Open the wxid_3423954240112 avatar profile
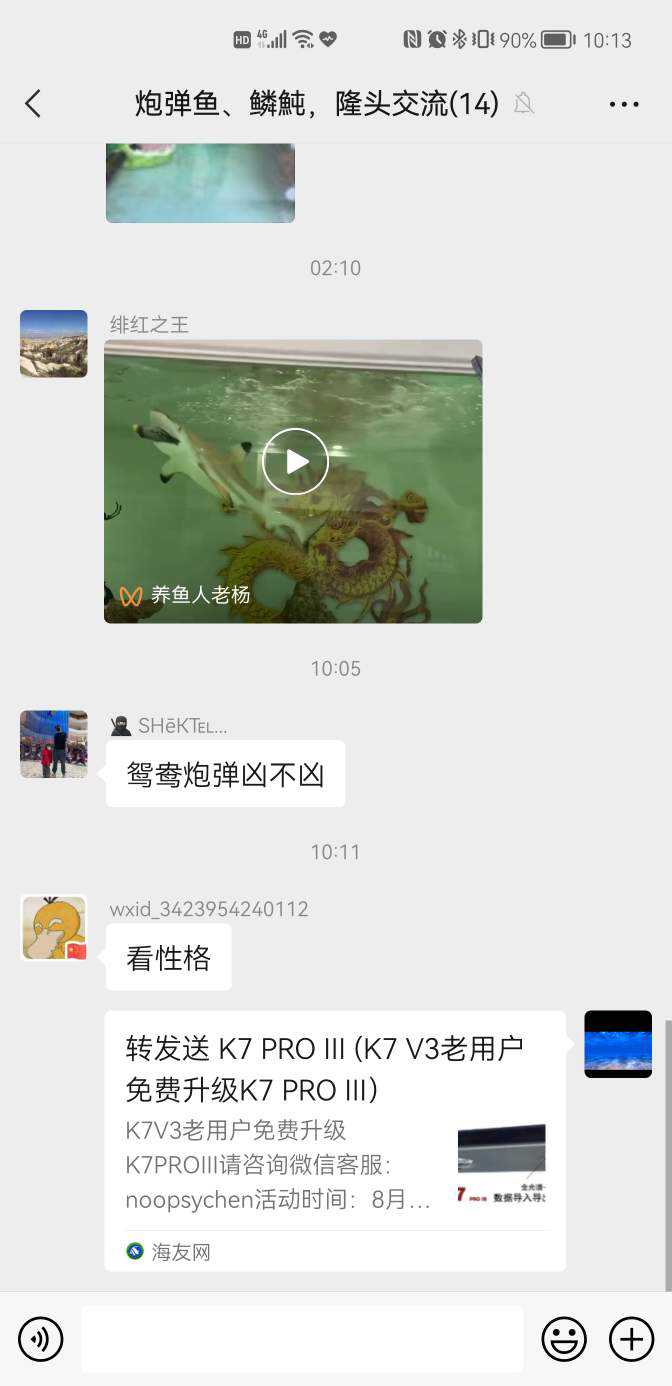Screen dimensions: 672x1386 (x=54, y=928)
